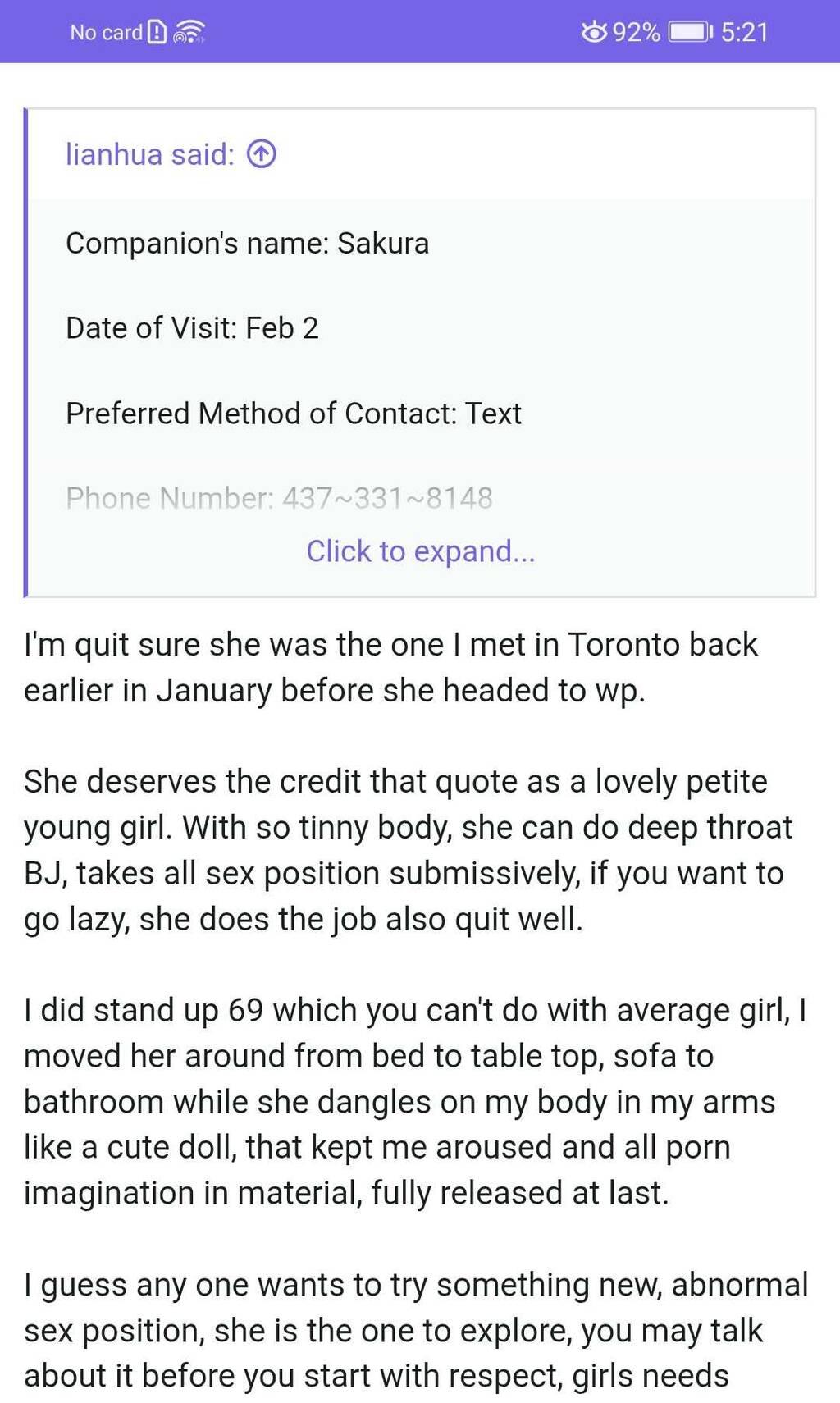
Task: Jump to lianhua's original post via arrow
Action: (262, 154)
